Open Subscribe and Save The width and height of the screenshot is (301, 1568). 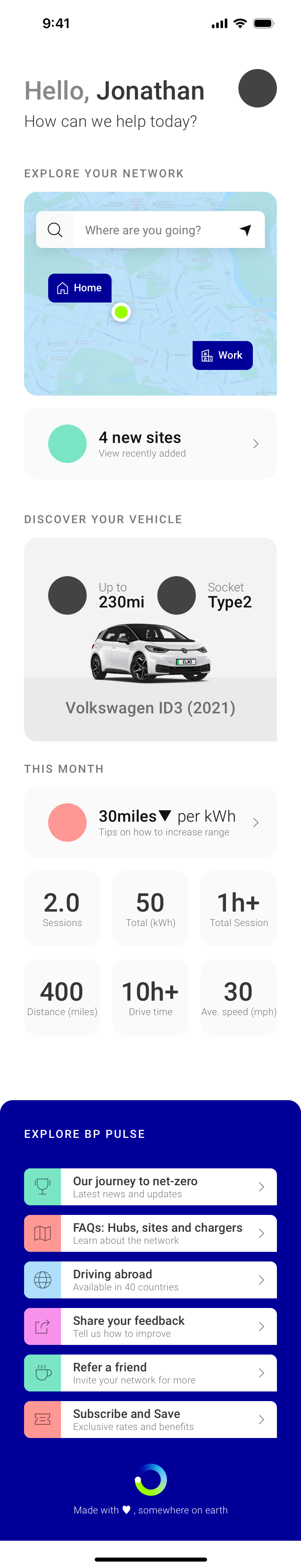point(150,1420)
